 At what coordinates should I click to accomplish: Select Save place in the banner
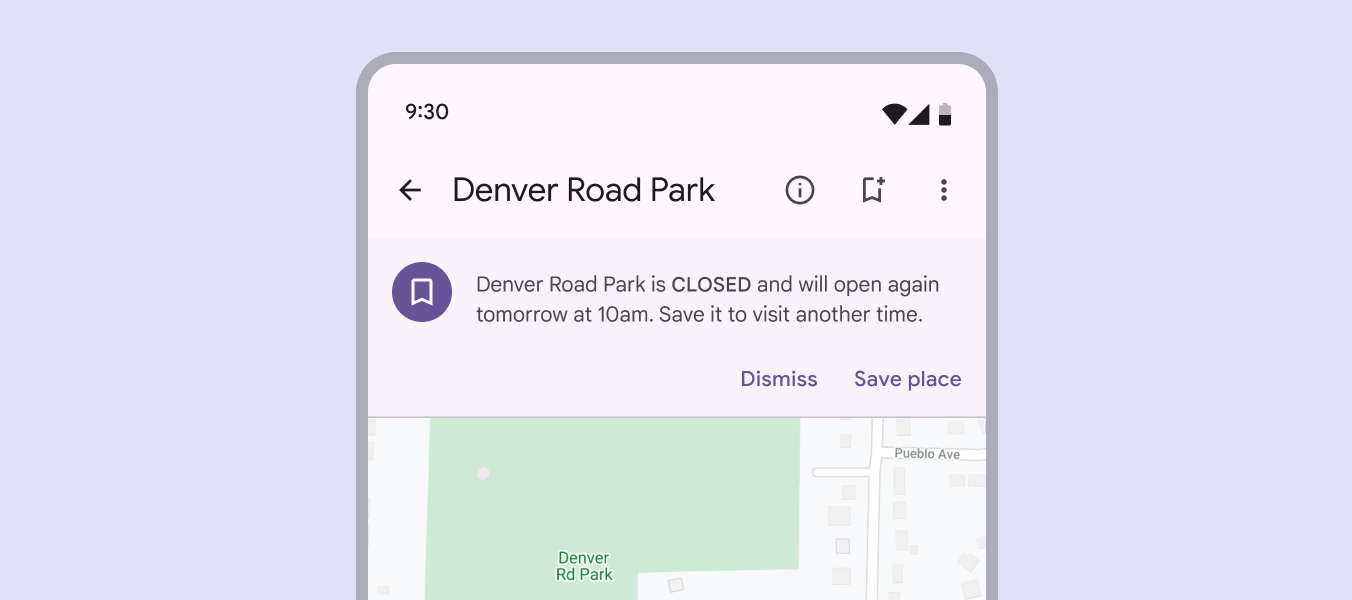pos(907,379)
